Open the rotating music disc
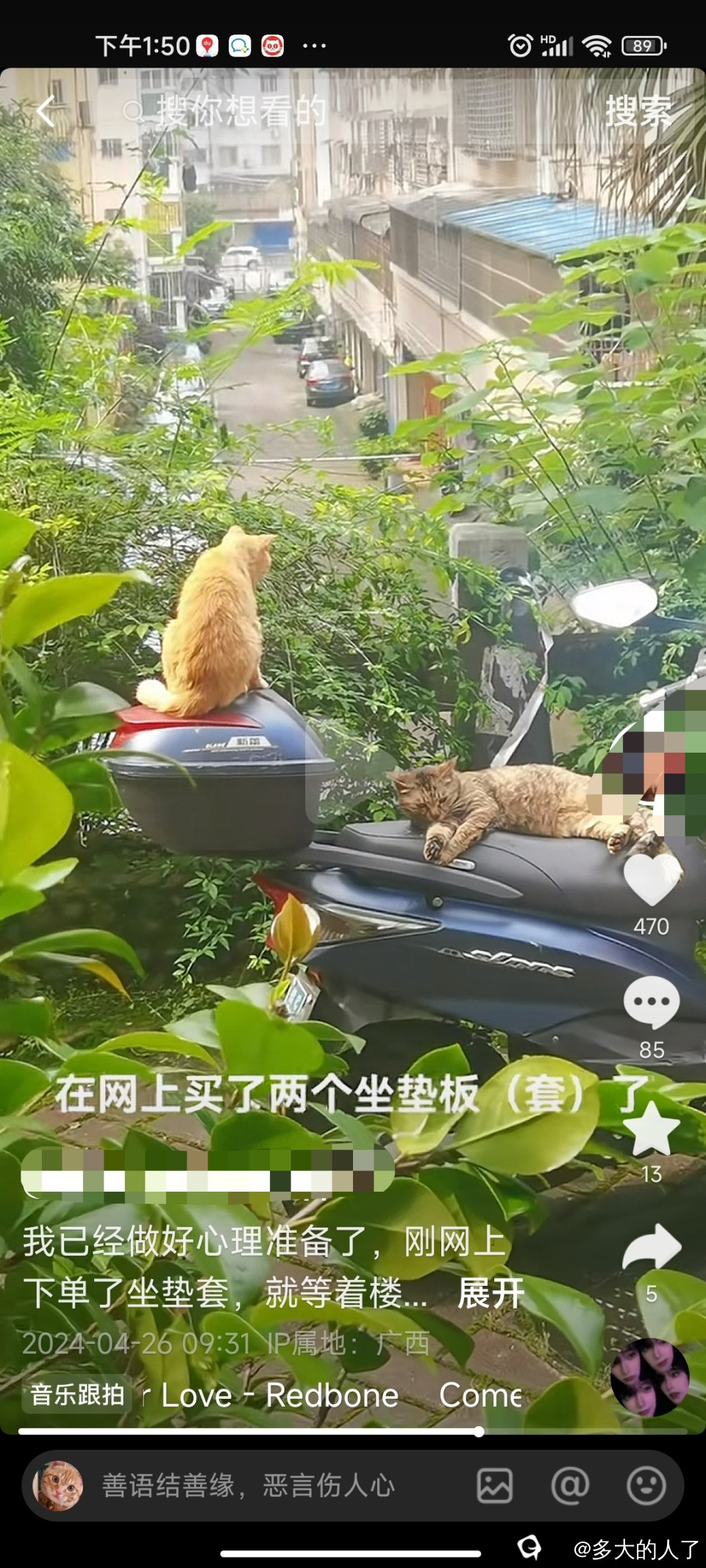The height and width of the screenshot is (1568, 706). pos(650,1376)
